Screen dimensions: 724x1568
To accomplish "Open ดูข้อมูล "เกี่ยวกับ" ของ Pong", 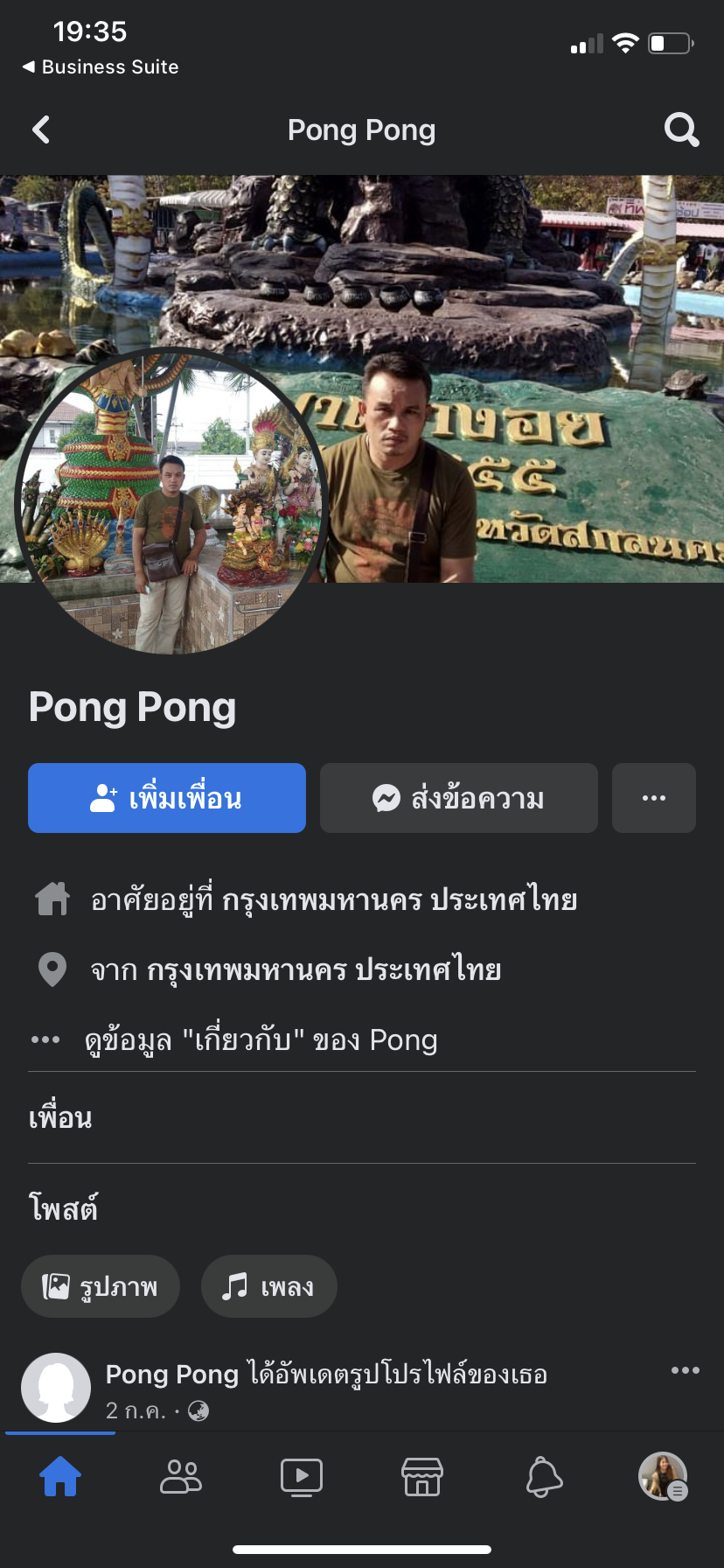I will coord(261,1040).
